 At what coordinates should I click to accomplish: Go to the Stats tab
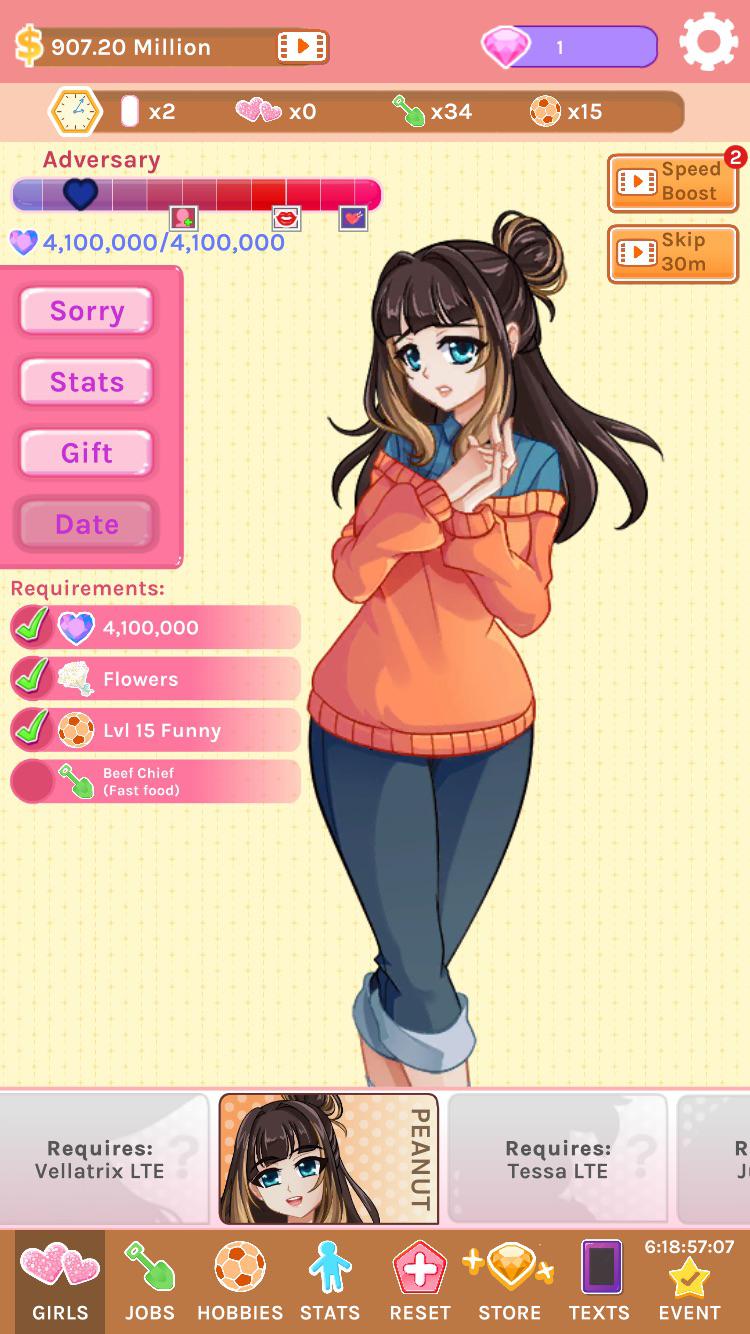[x=330, y=1282]
